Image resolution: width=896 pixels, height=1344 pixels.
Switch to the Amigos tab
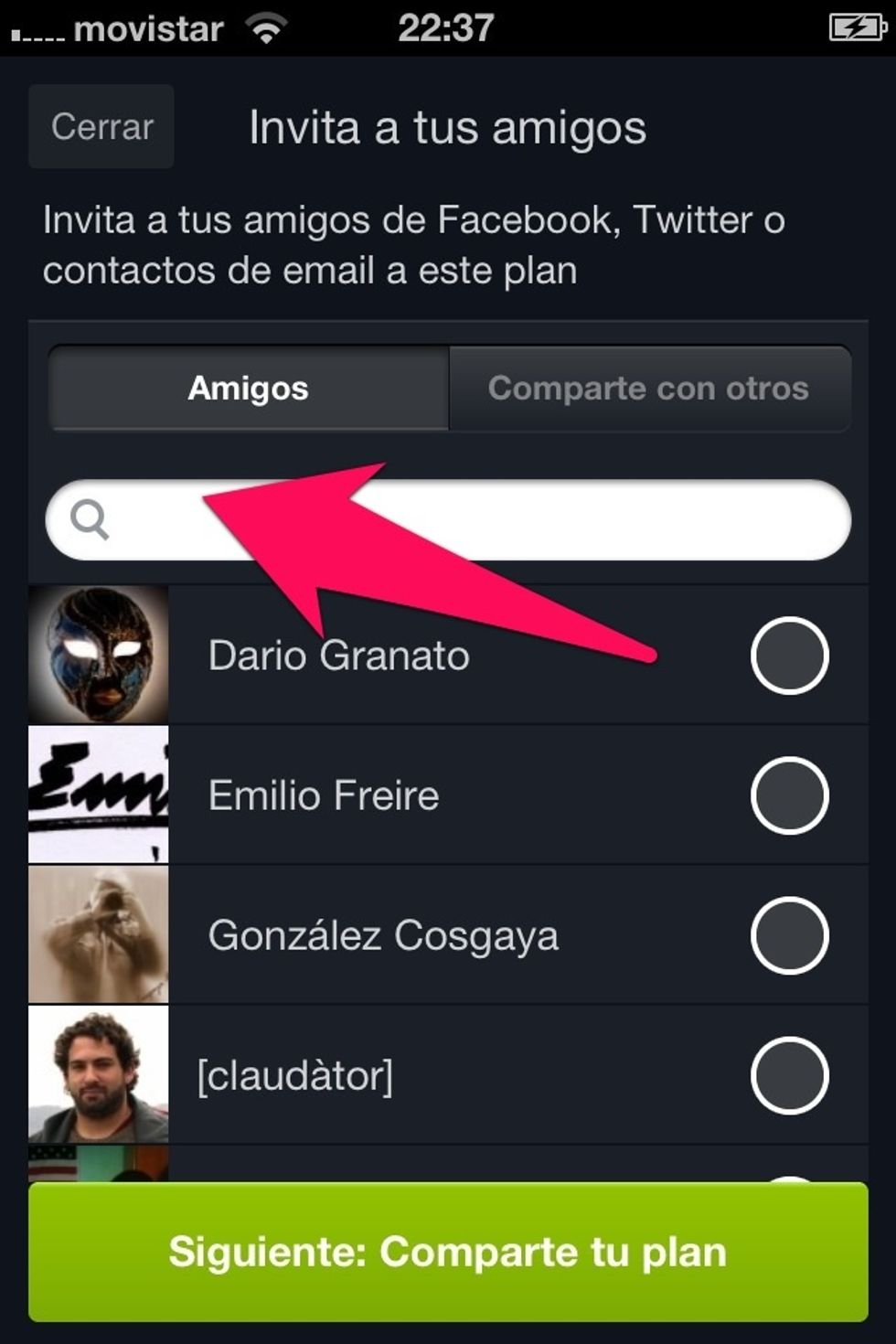click(x=249, y=388)
